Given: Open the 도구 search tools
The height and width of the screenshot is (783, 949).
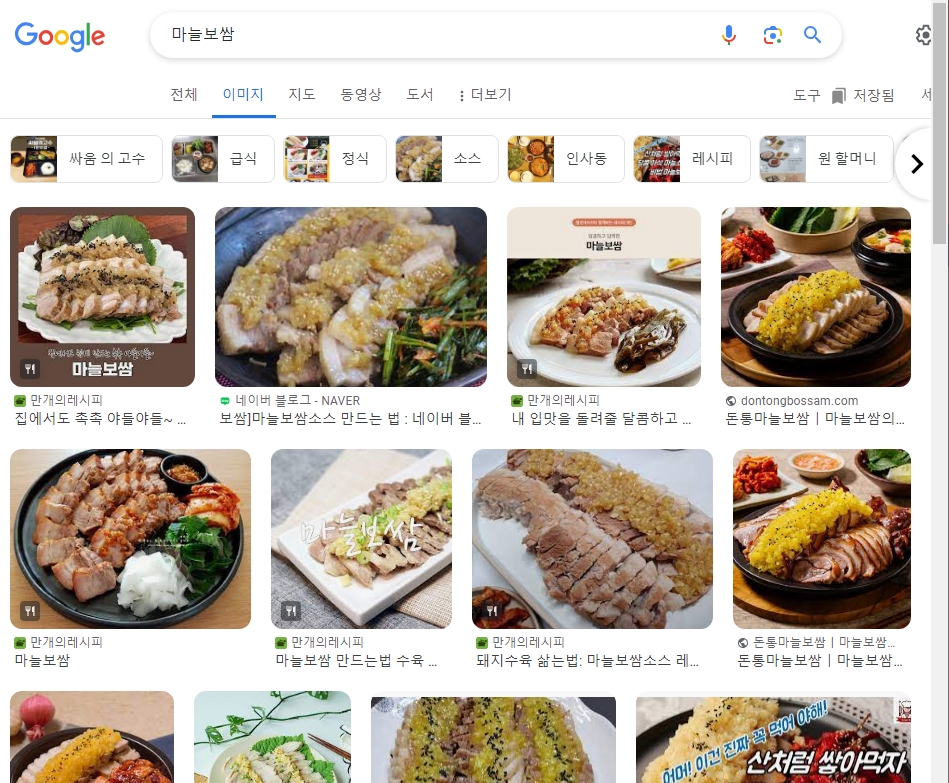Looking at the screenshot, I should [x=806, y=95].
